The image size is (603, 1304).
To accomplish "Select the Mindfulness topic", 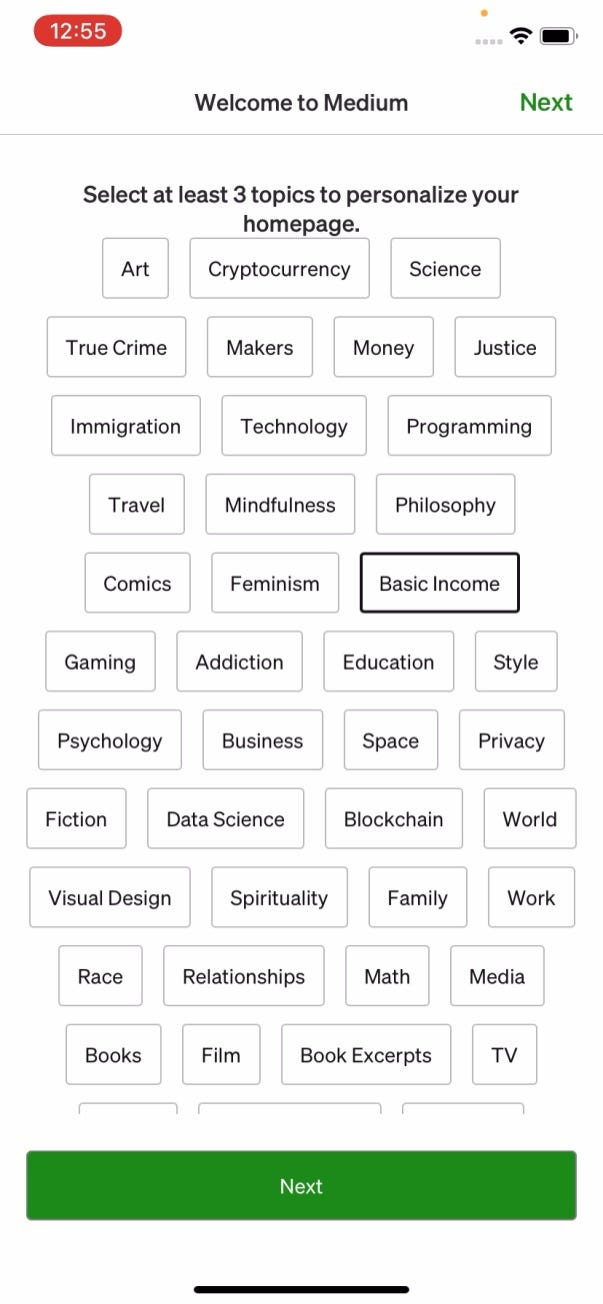I will (280, 505).
